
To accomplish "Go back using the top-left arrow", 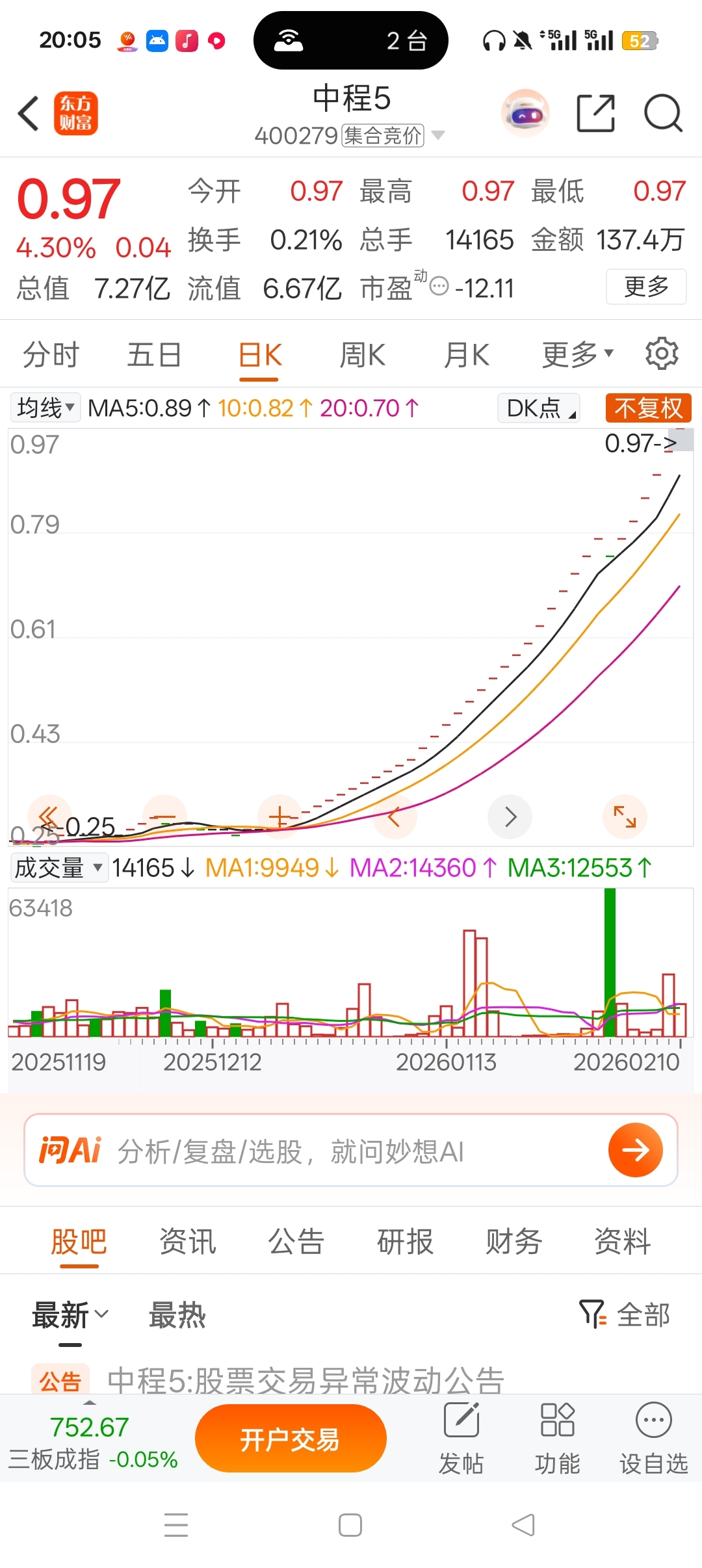I will (x=29, y=114).
